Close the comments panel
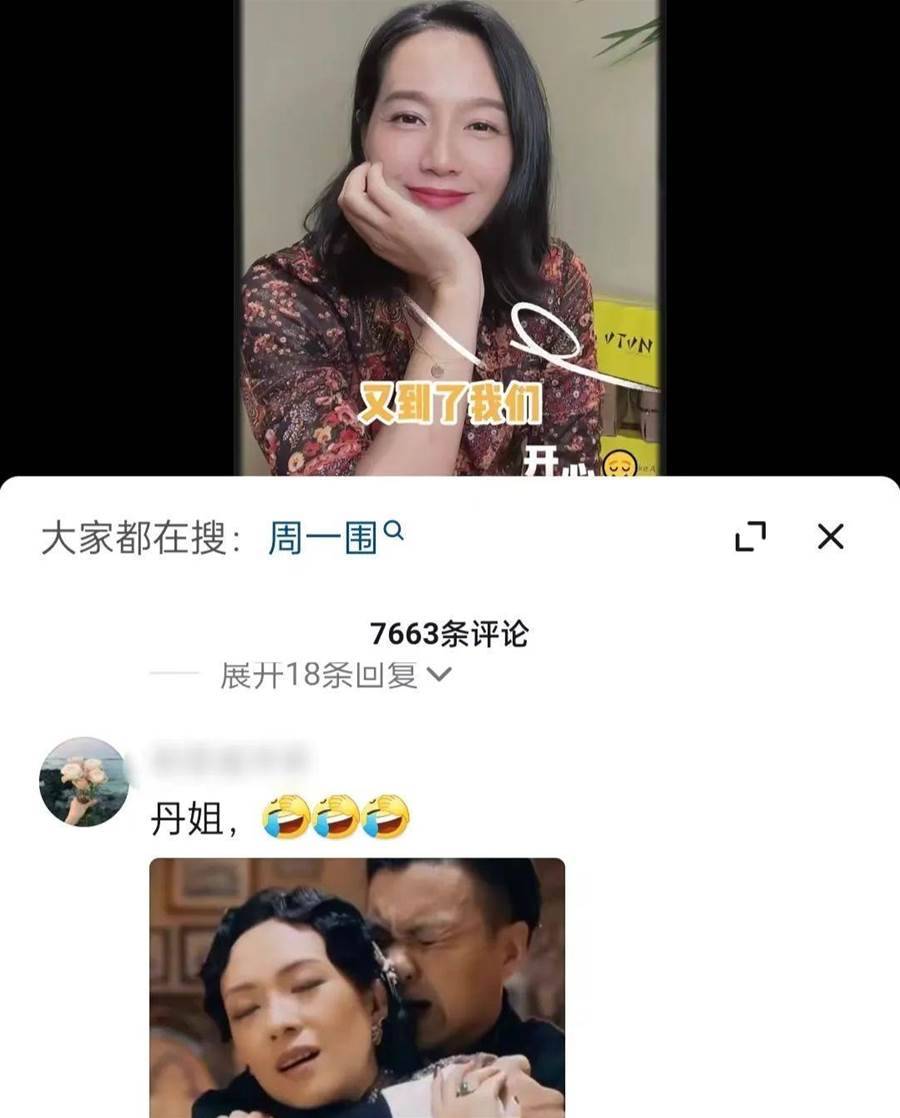900x1118 pixels. (831, 537)
